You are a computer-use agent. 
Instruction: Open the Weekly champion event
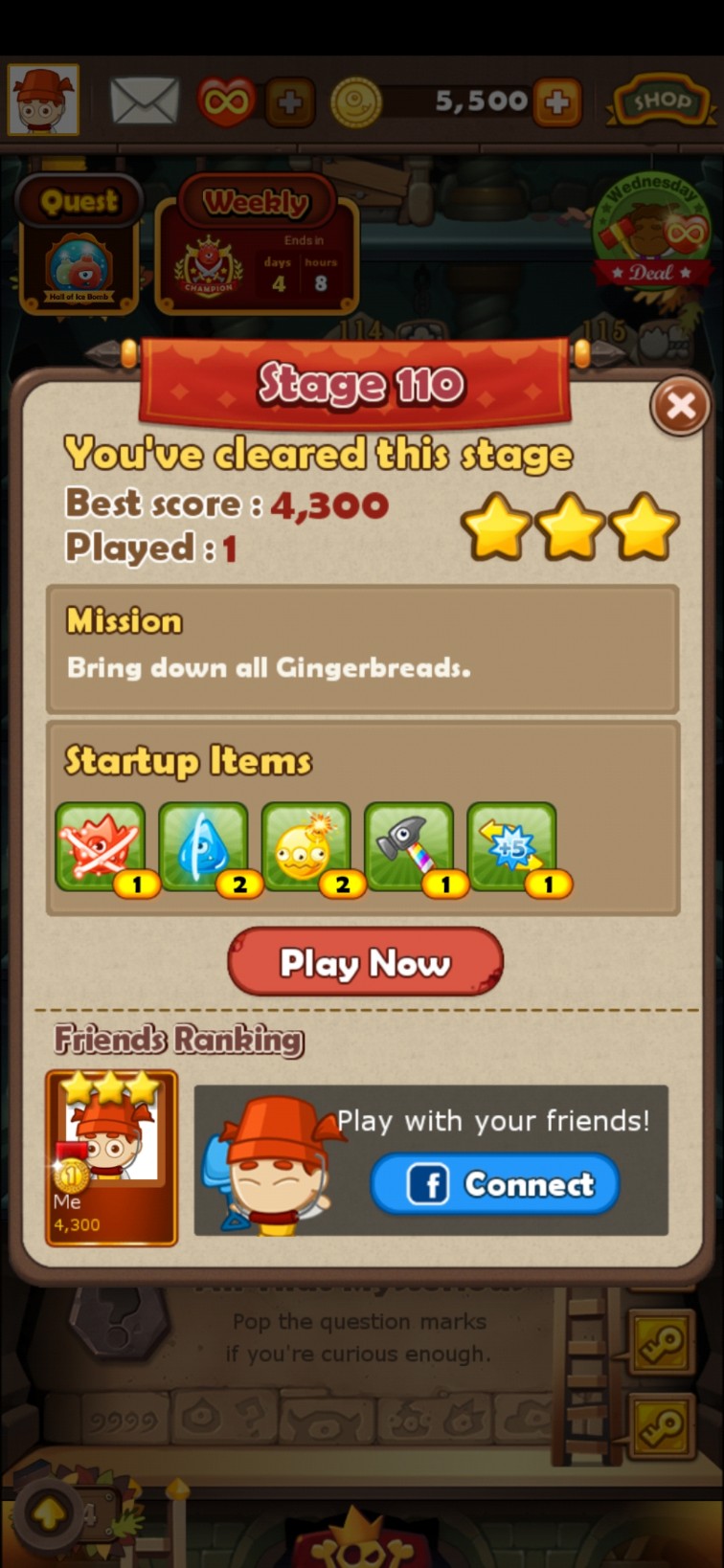pyautogui.click(x=257, y=245)
